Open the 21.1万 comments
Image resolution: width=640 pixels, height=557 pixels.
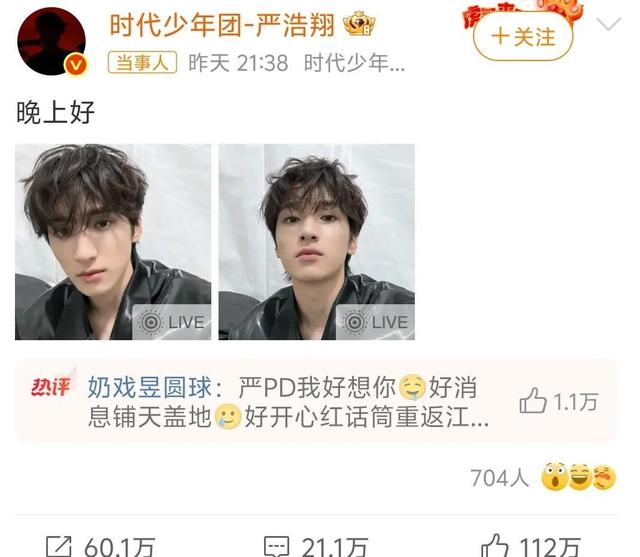click(x=316, y=546)
